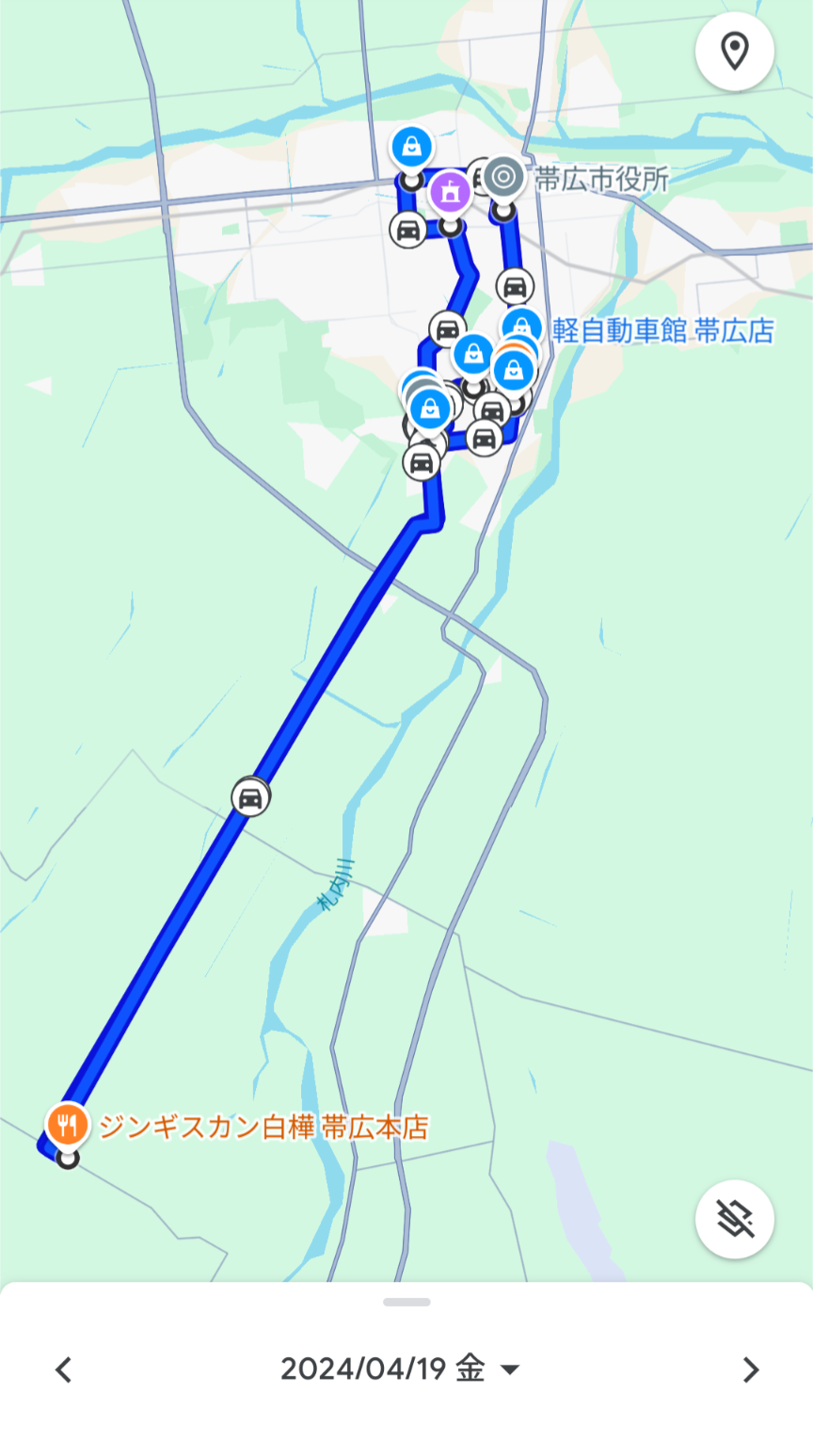Open the 軽自動車館 帯広店 shop marker
This screenshot has width=813, height=1456.
[522, 327]
